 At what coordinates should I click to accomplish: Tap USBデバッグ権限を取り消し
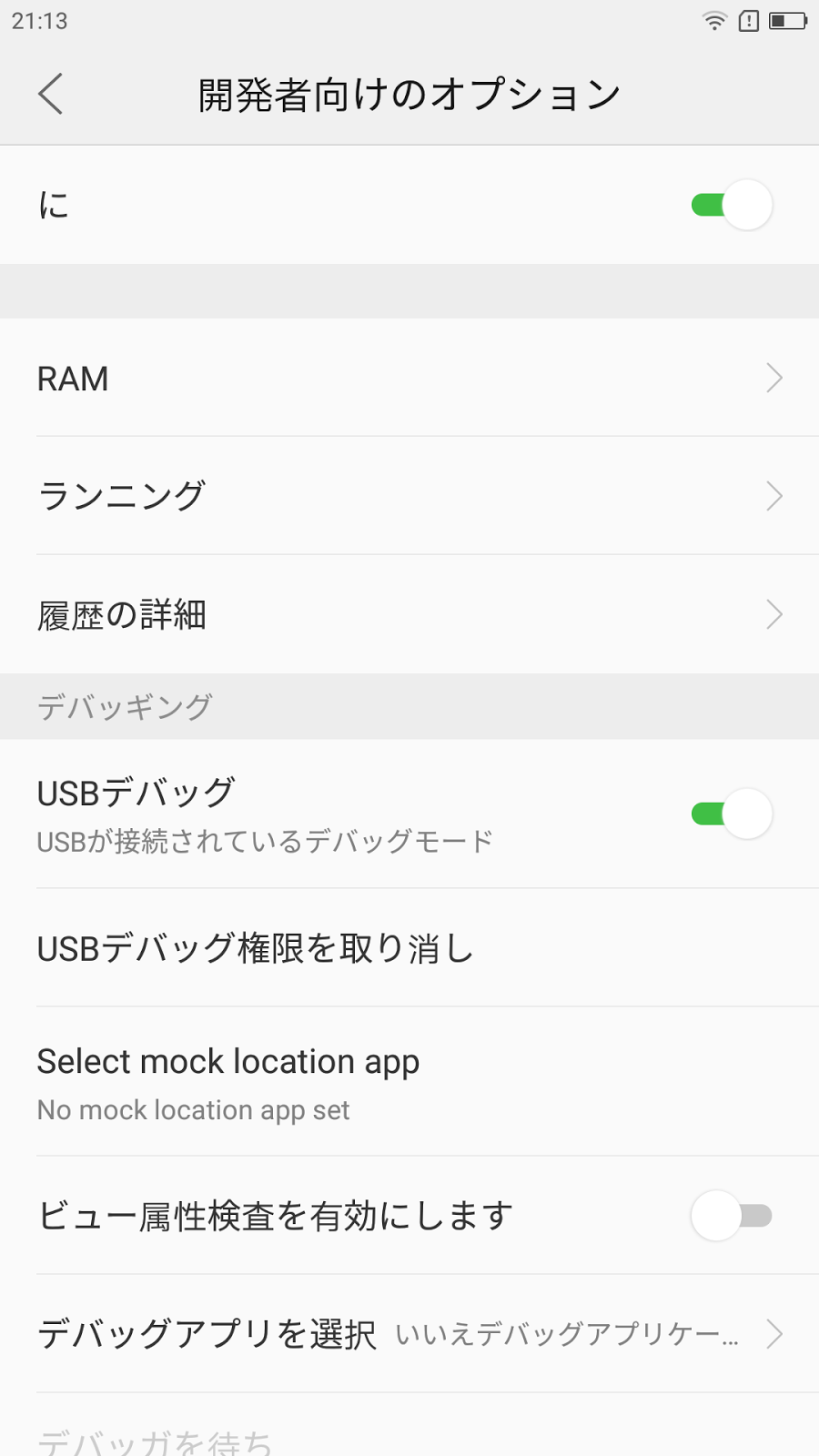409,948
